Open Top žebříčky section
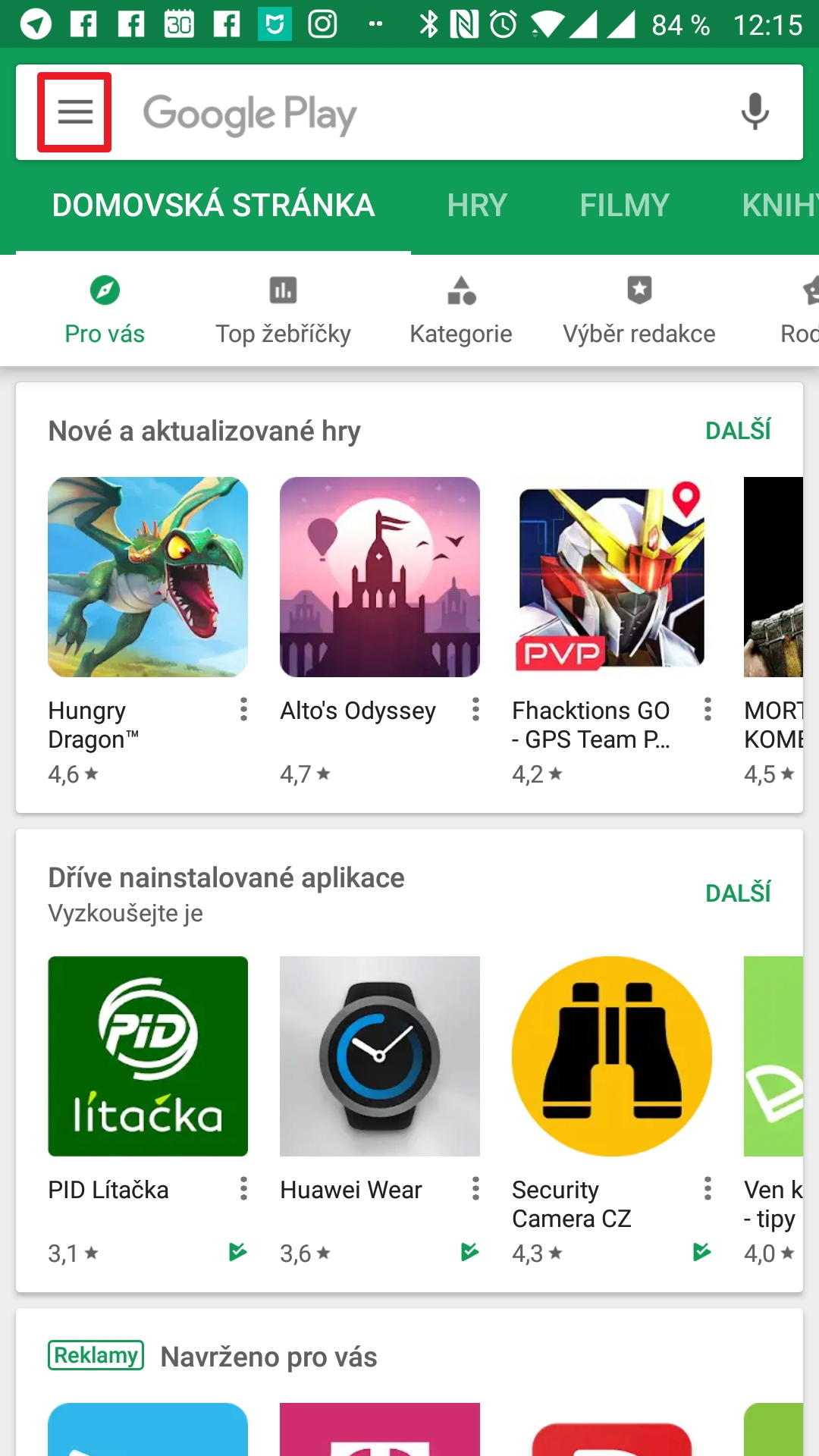 tap(283, 312)
